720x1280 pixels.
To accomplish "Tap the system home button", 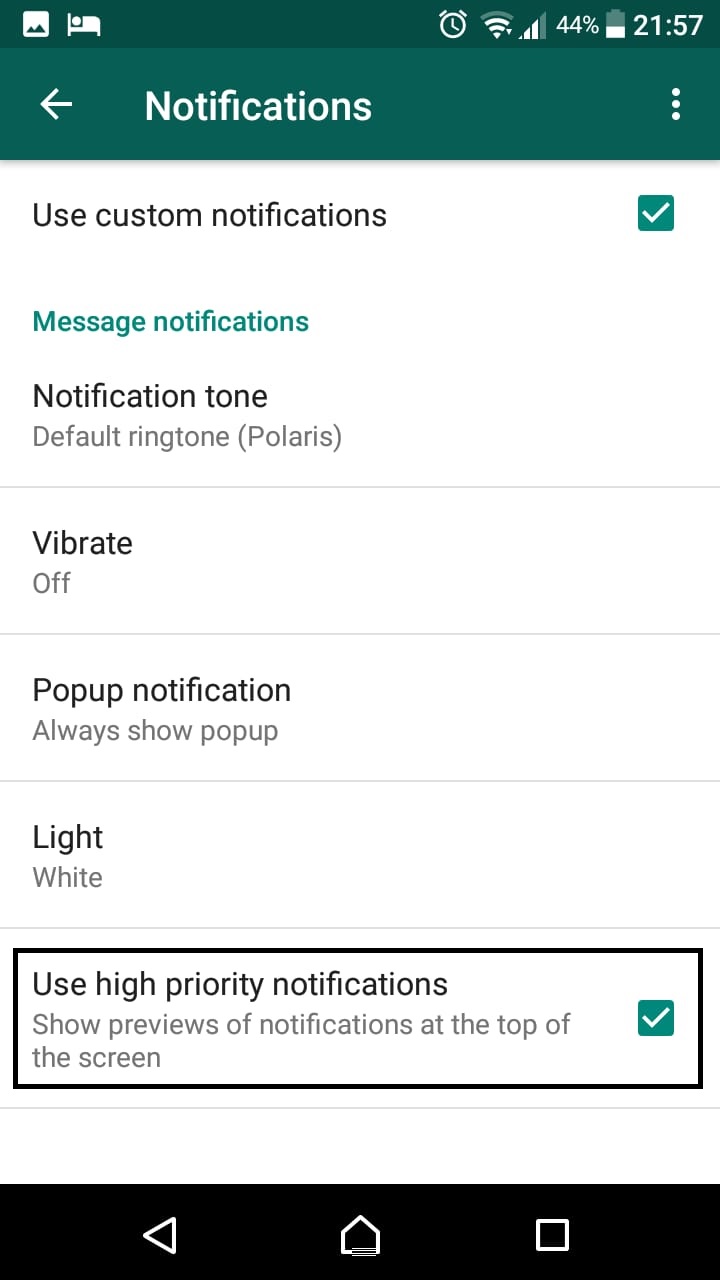I will coord(360,1234).
